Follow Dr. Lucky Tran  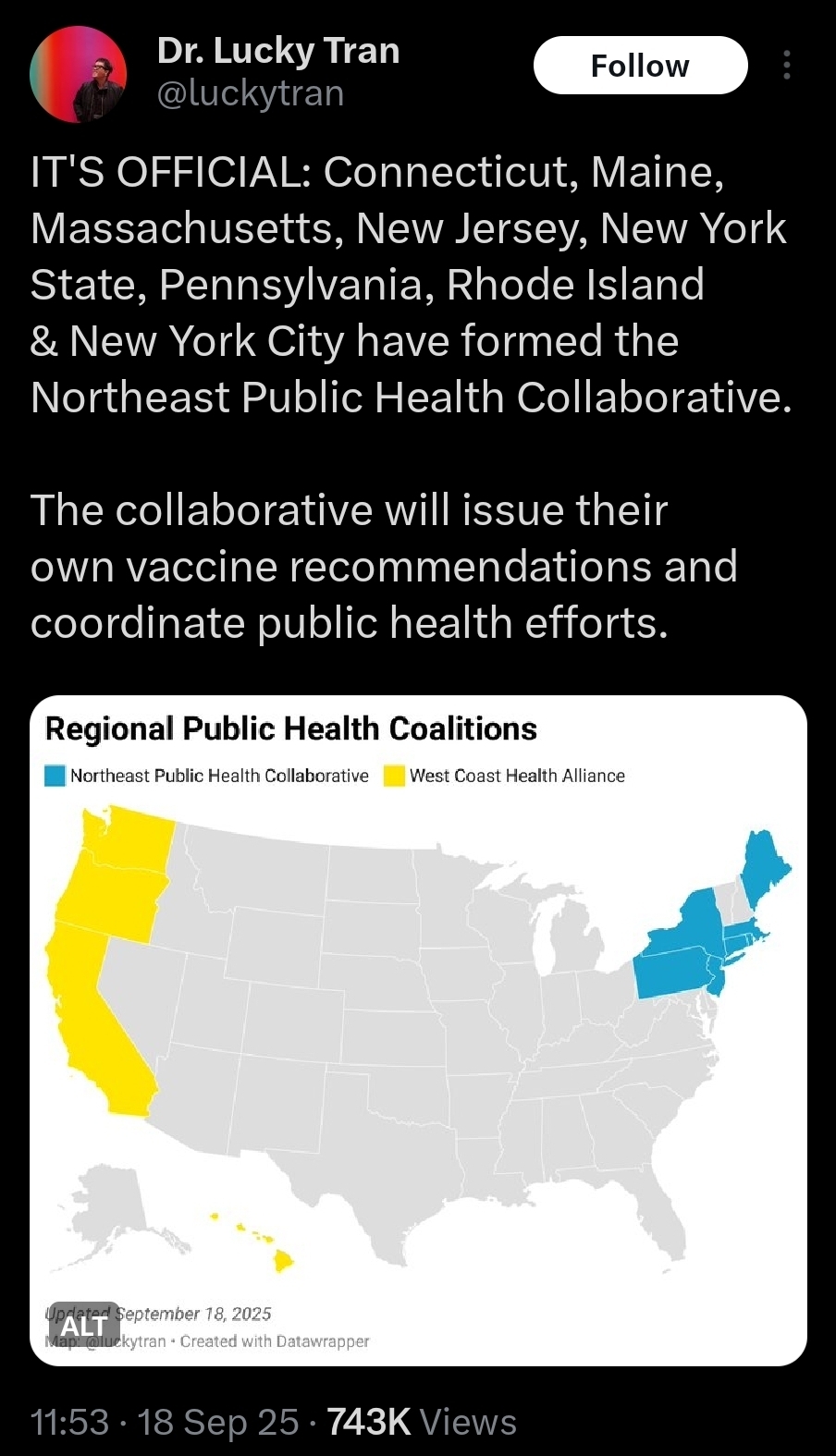640,66
